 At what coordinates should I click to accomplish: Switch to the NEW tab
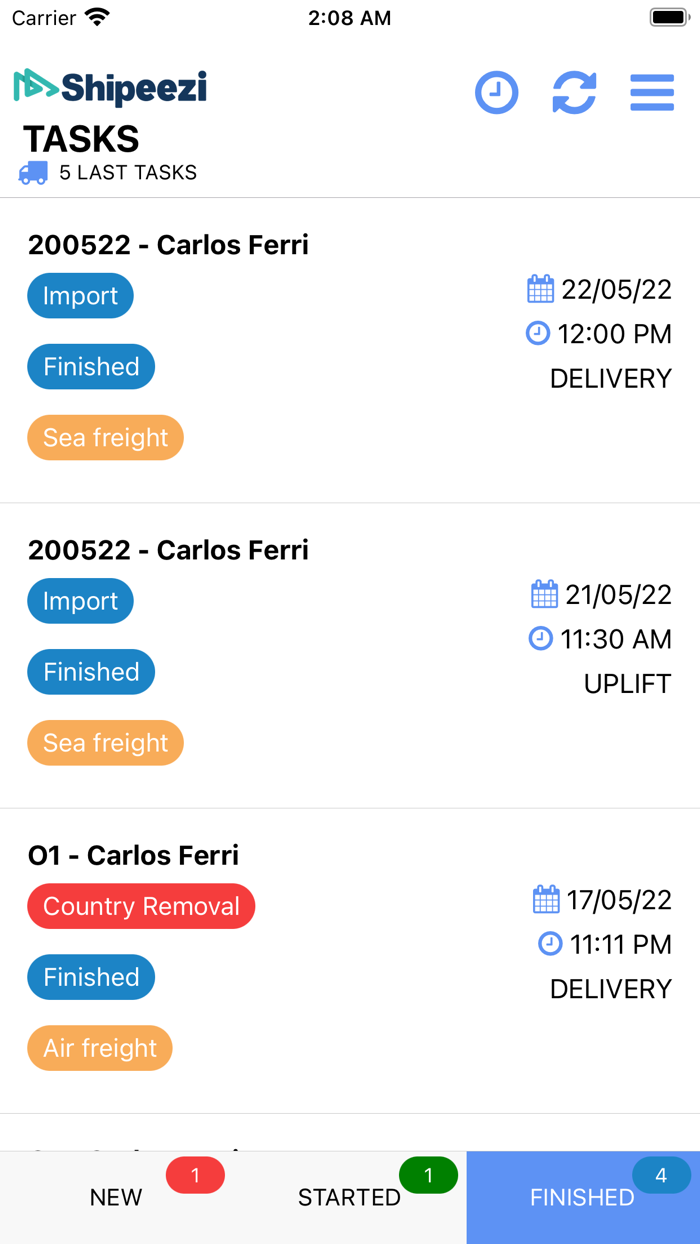click(116, 1197)
